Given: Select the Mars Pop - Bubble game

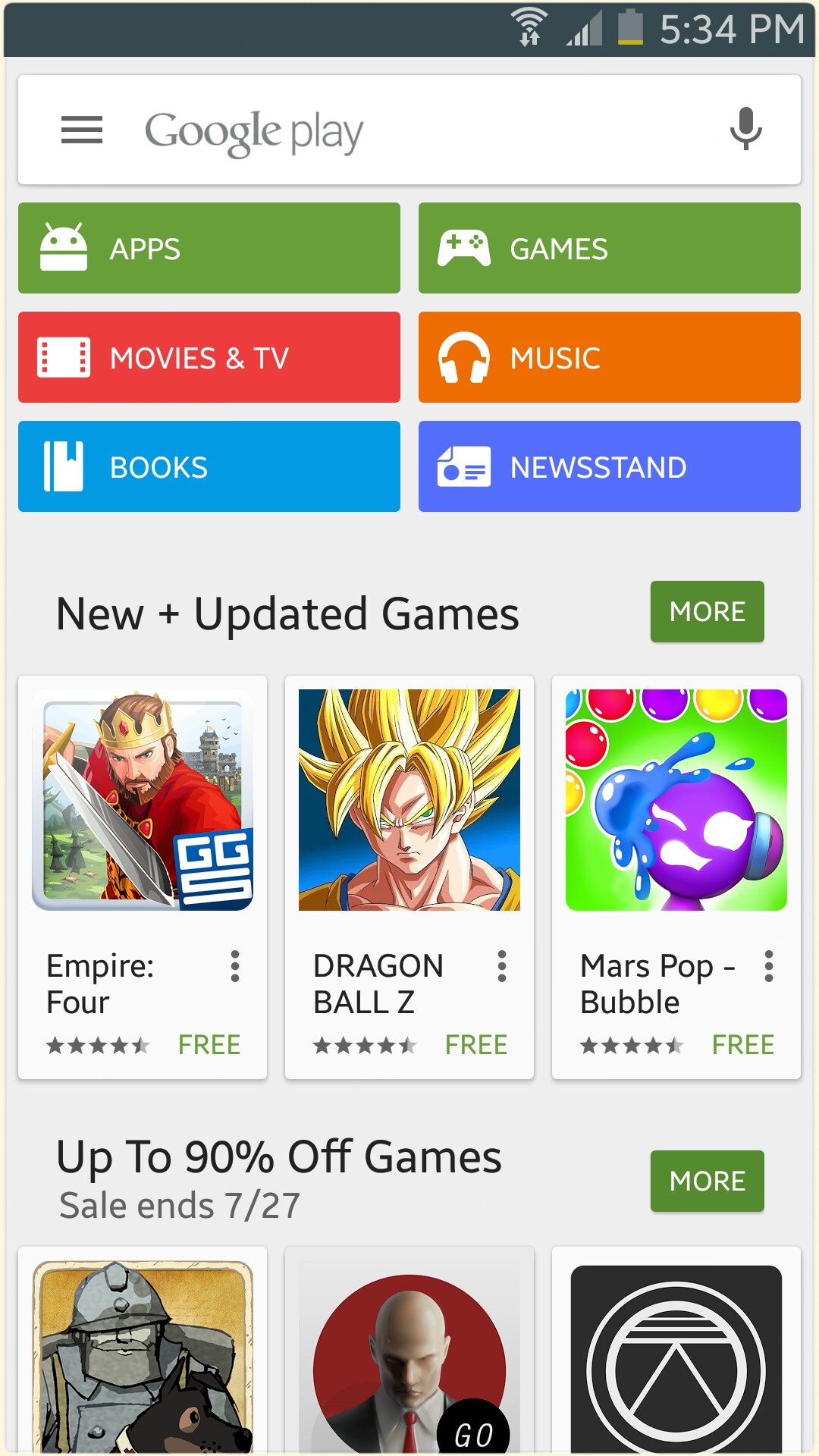Looking at the screenshot, I should (676, 801).
